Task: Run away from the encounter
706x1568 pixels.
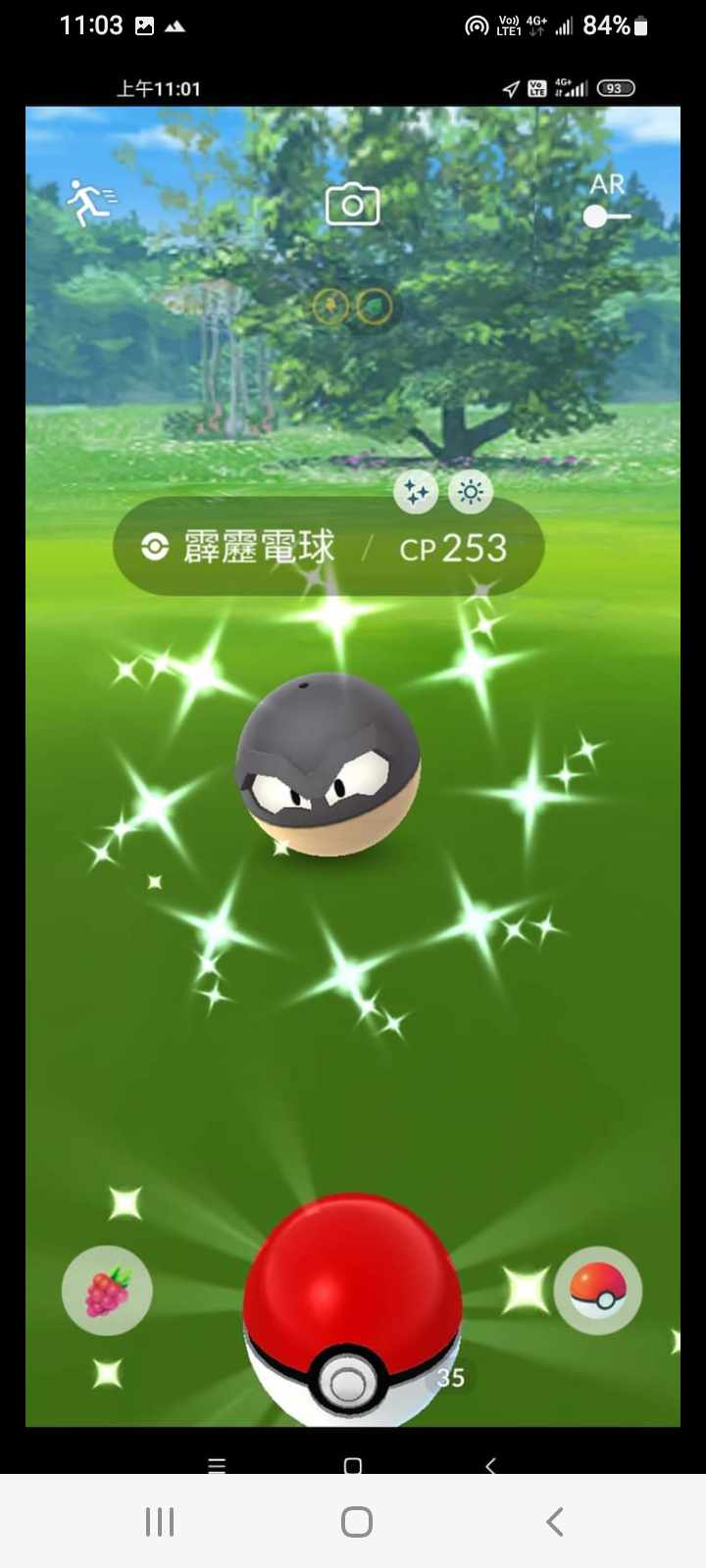Action: 90,202
